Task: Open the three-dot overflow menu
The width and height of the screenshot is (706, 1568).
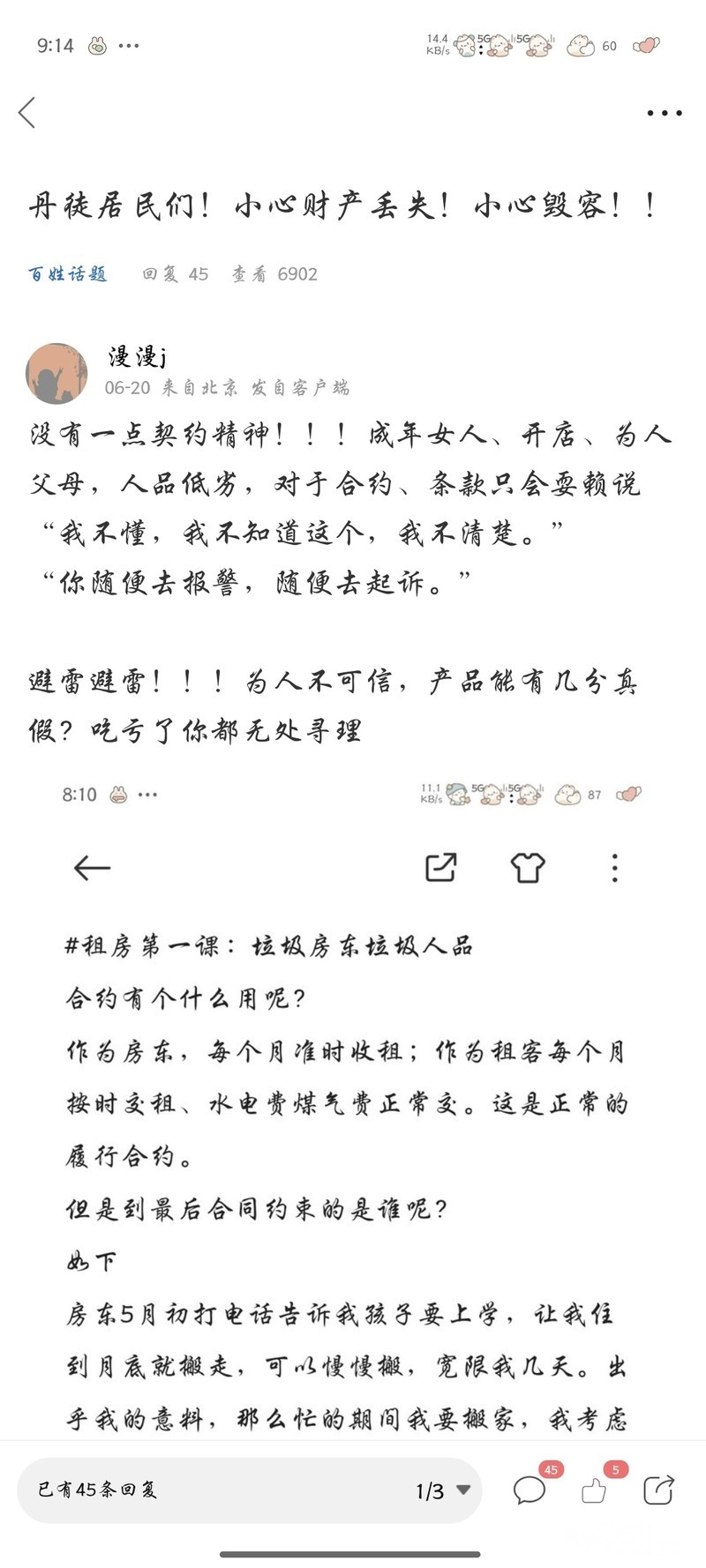Action: [665, 113]
